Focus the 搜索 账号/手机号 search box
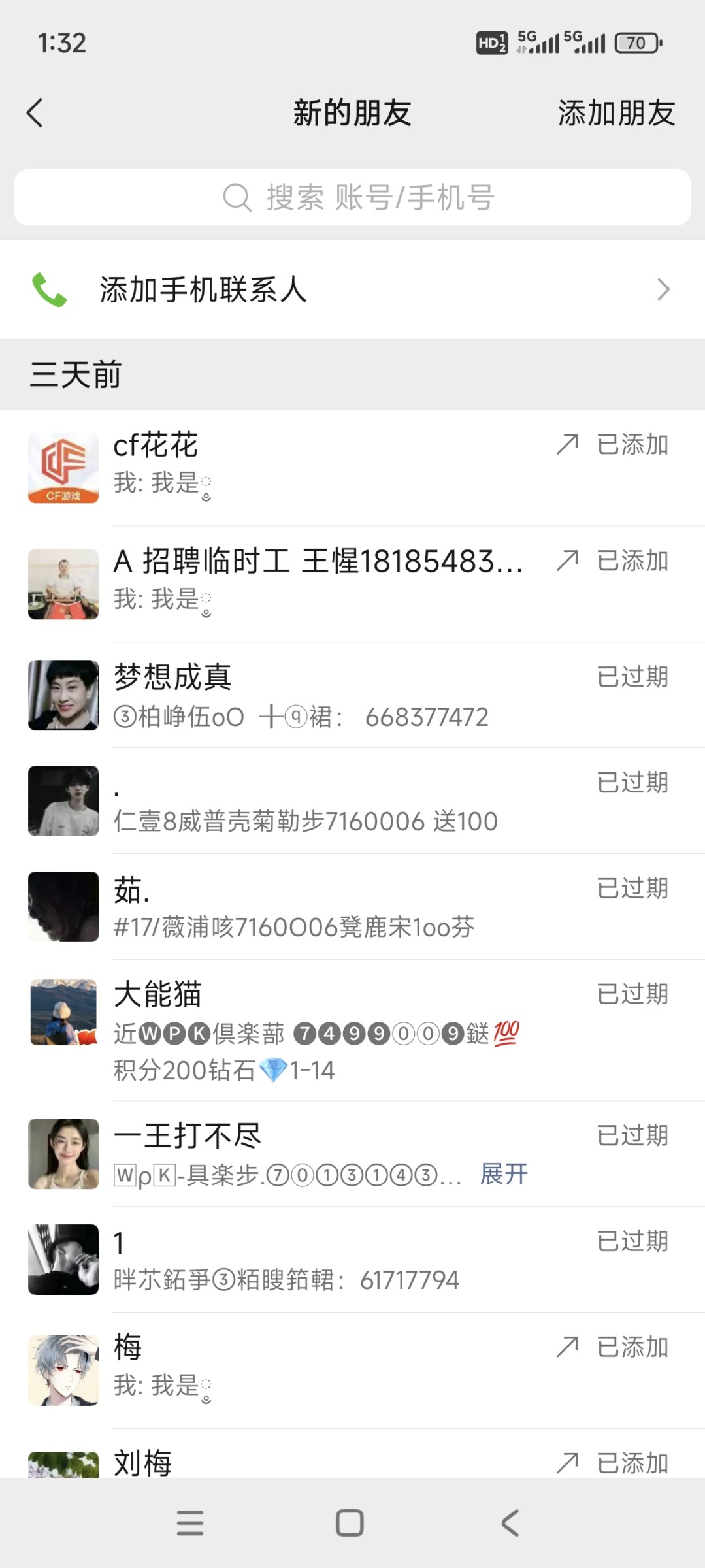705x1568 pixels. [x=352, y=197]
